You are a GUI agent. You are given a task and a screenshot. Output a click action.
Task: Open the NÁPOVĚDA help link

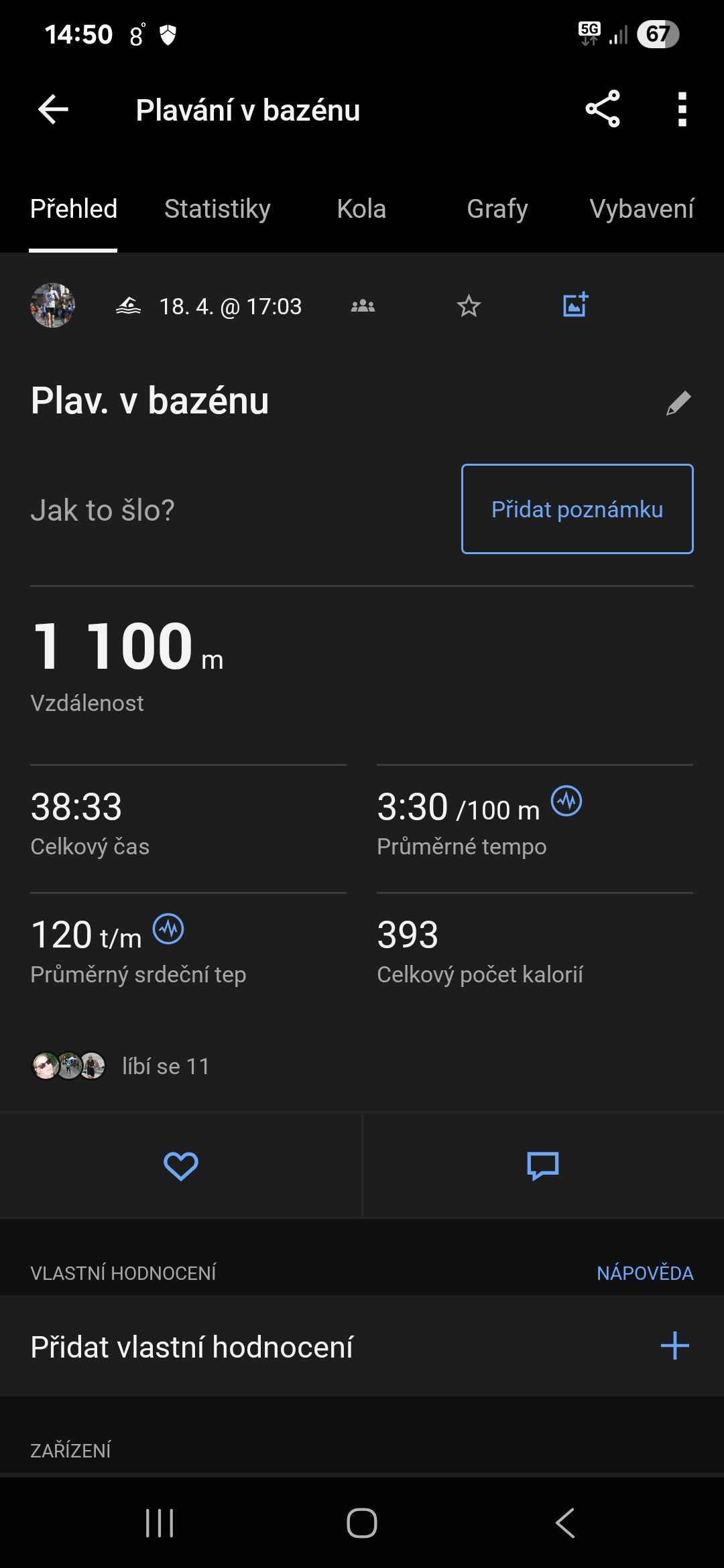pos(645,1273)
